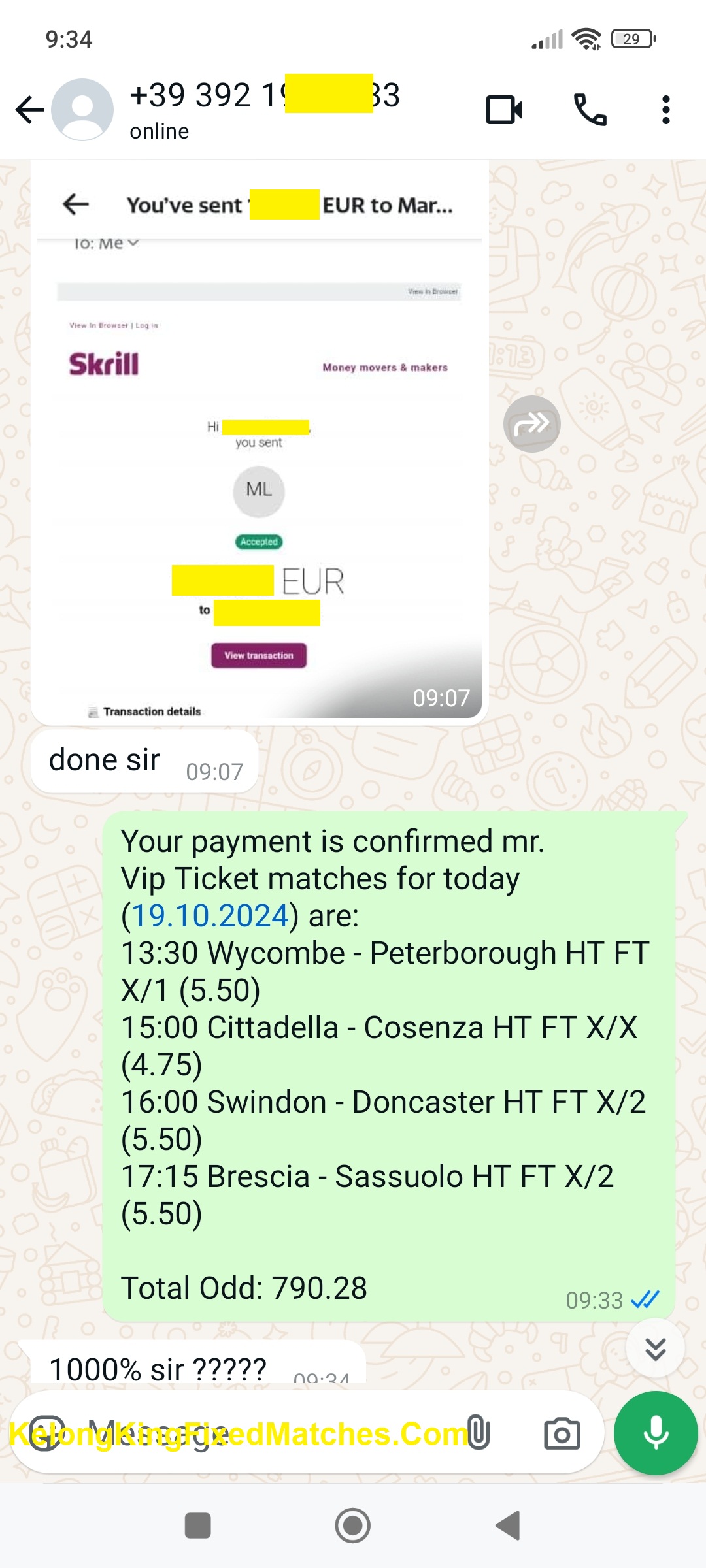Open the 19.10.2024 date link
This screenshot has width=706, height=1568.
pos(210,916)
